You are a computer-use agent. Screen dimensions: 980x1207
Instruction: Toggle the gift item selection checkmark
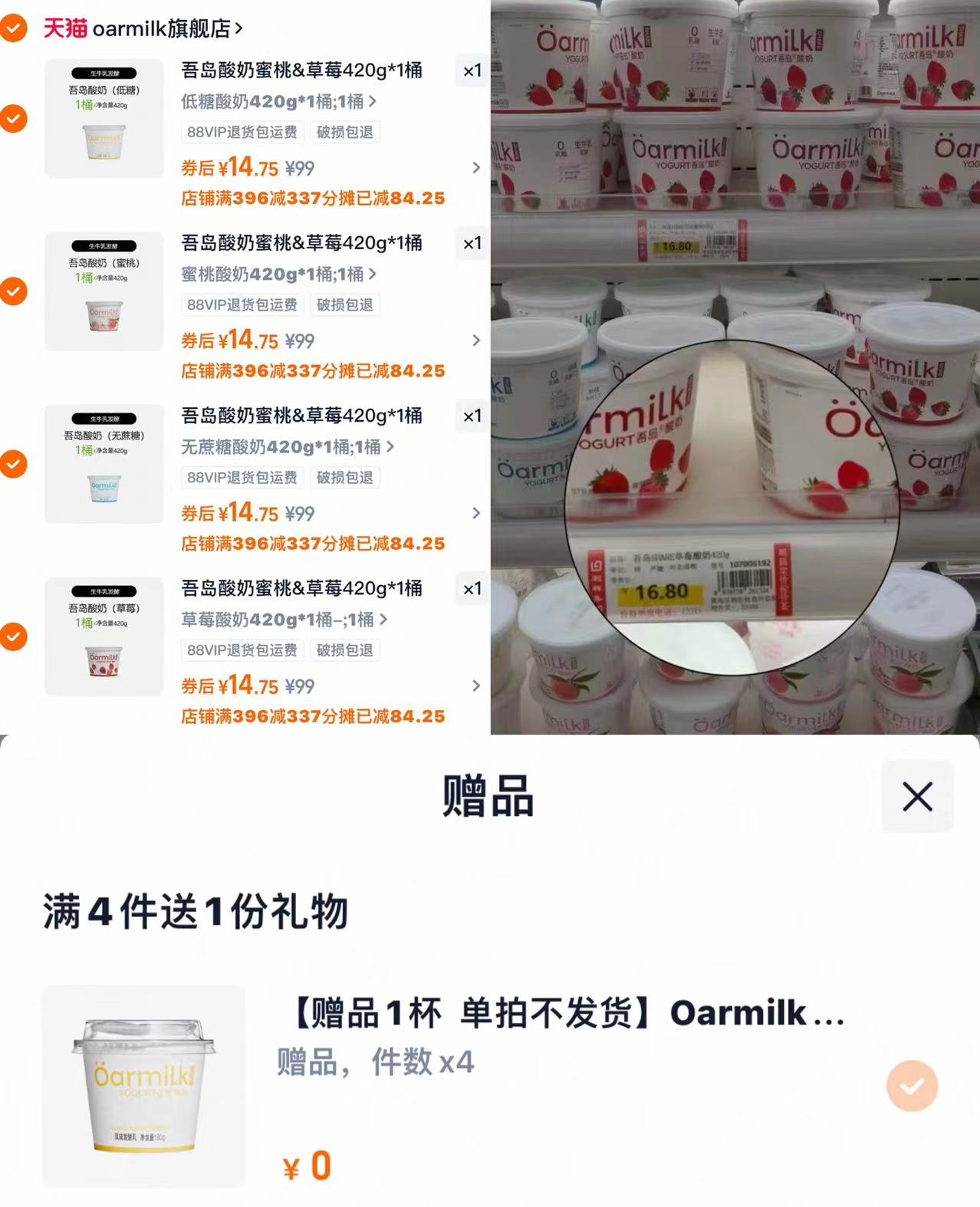(x=911, y=1085)
